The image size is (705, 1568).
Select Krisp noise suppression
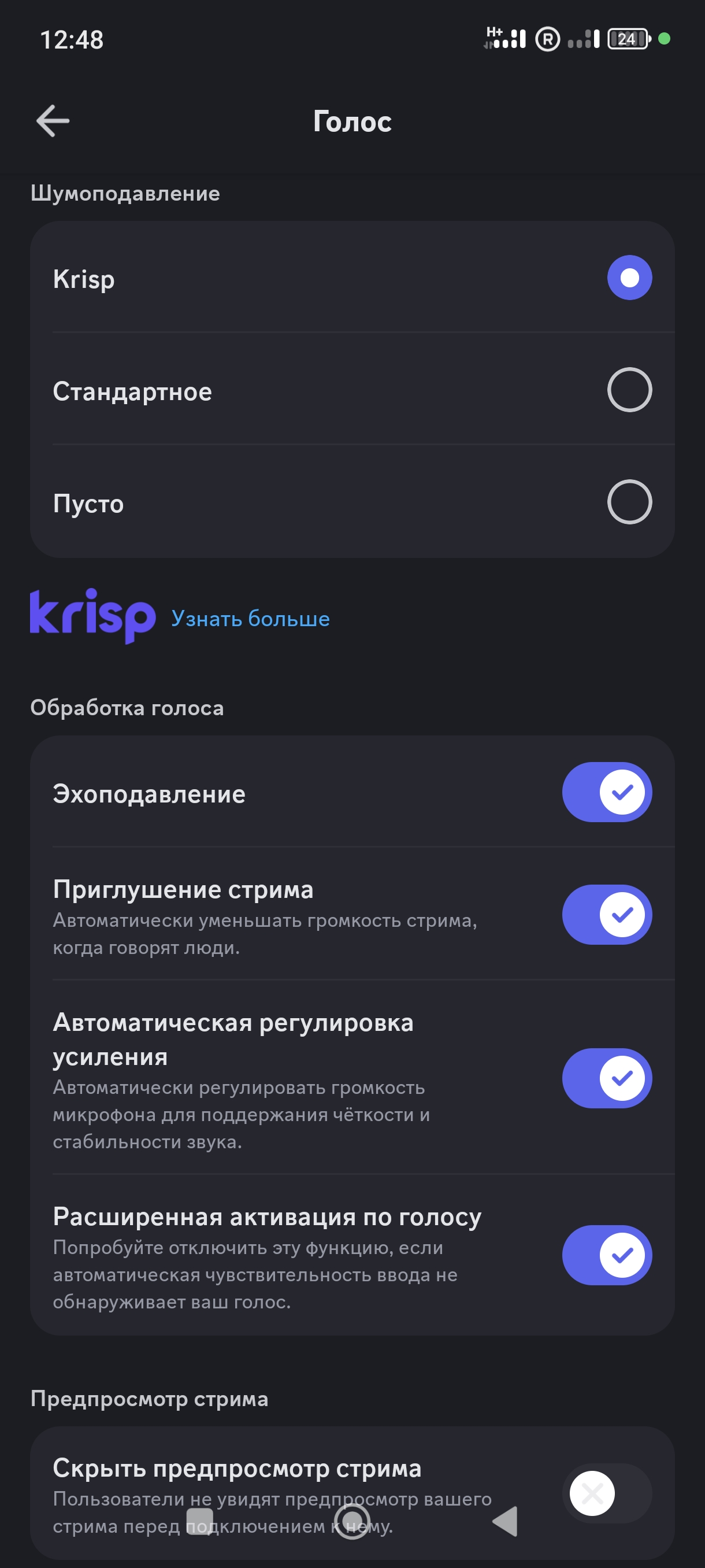(629, 278)
